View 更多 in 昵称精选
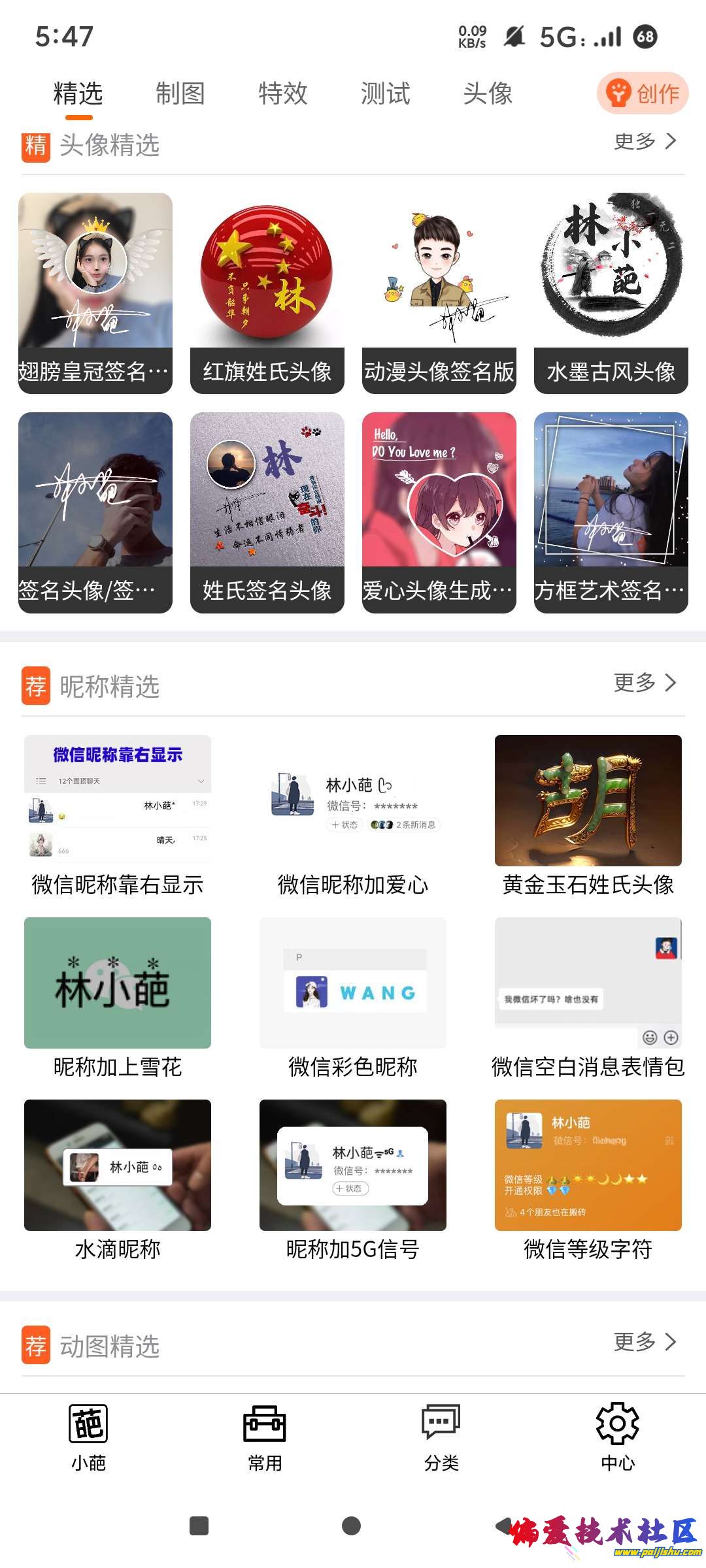 645,683
